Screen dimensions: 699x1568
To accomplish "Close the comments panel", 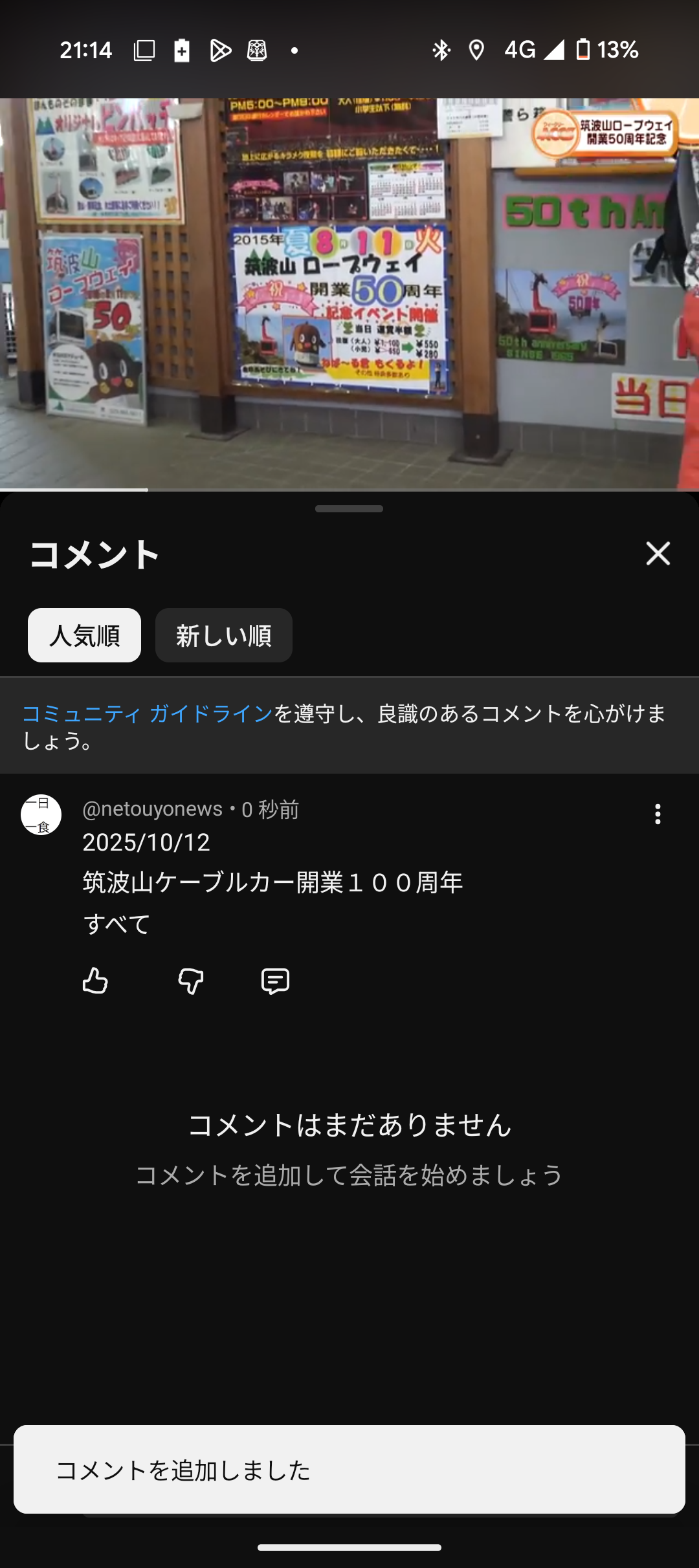I will [658, 554].
